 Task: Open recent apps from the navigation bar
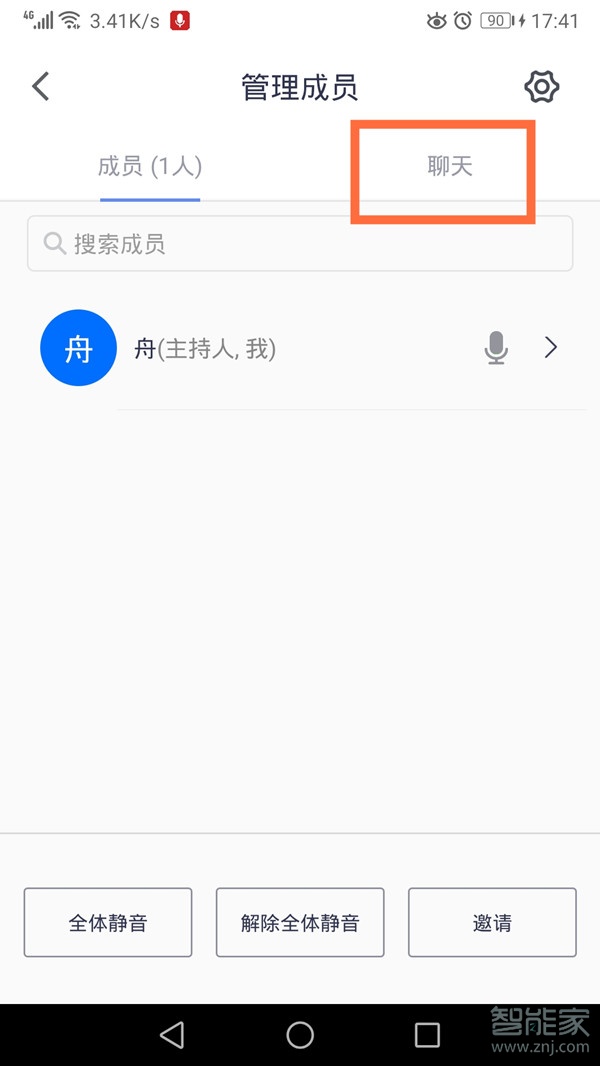(427, 1035)
